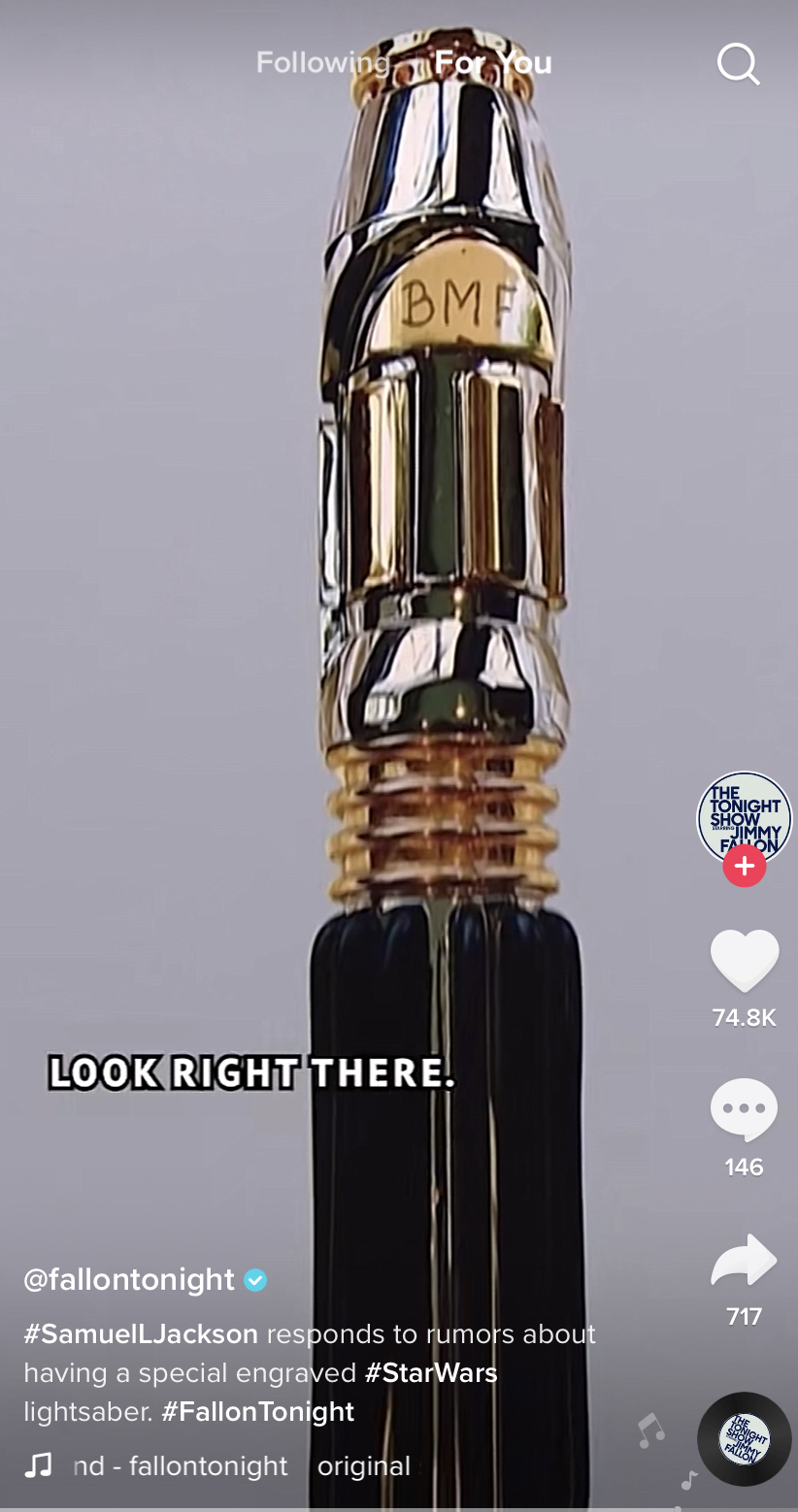Open the #FallonTonight hashtag
Image resolution: width=798 pixels, height=1512 pixels.
pos(258,1411)
